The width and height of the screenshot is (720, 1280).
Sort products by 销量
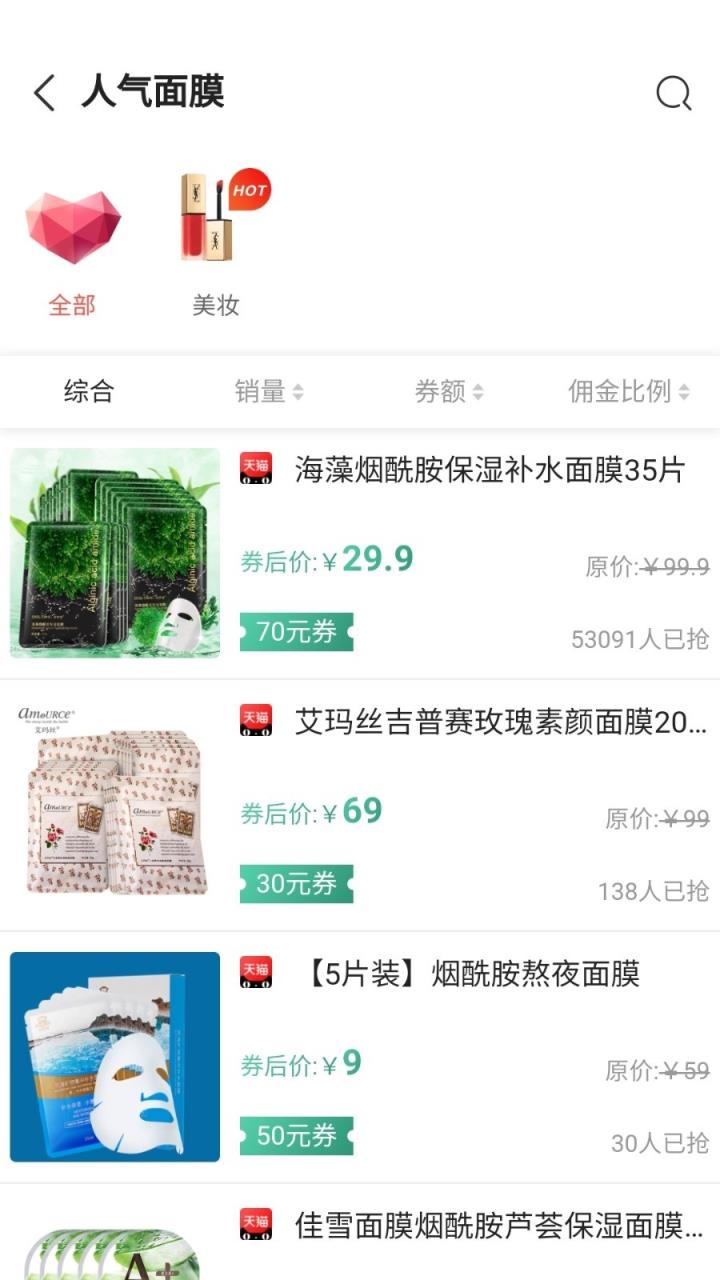pos(268,392)
